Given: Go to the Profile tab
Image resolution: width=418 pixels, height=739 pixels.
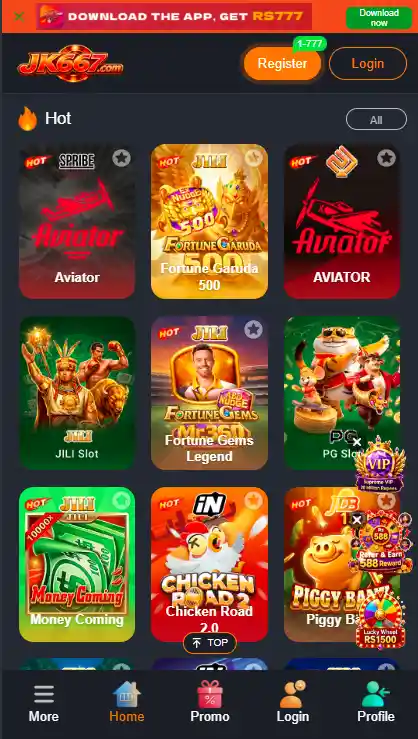Looking at the screenshot, I should [x=376, y=703].
